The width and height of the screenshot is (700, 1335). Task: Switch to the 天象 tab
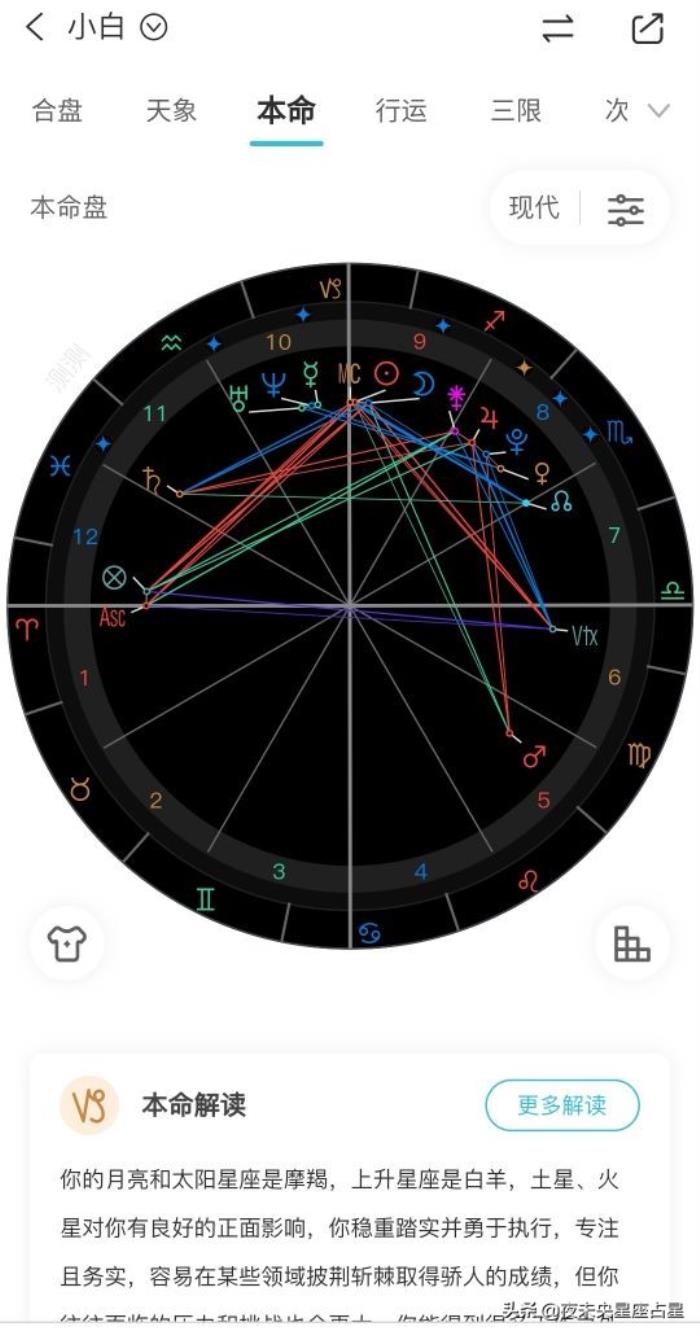pos(171,110)
